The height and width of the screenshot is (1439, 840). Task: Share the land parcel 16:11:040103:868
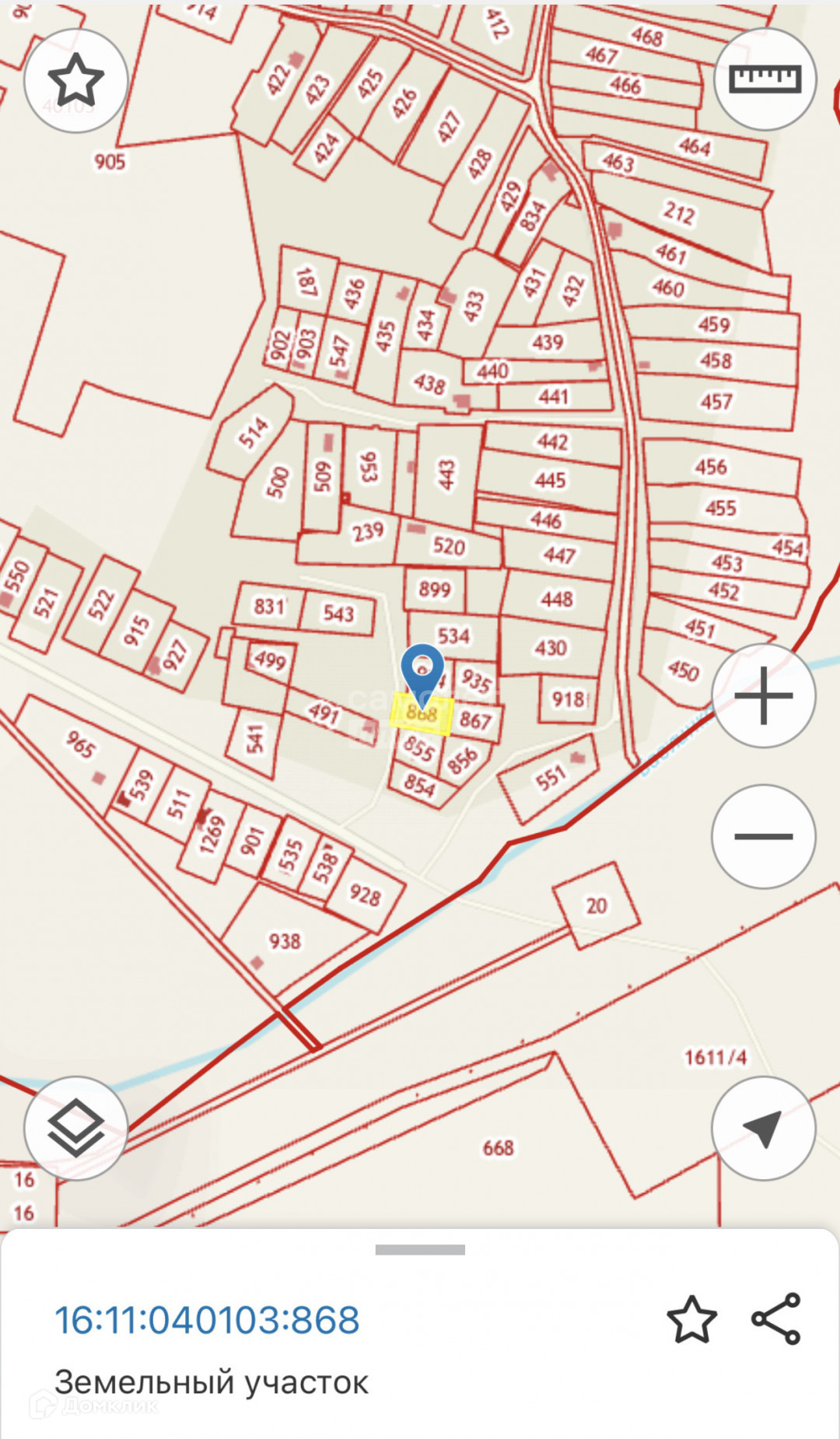pos(775,1319)
